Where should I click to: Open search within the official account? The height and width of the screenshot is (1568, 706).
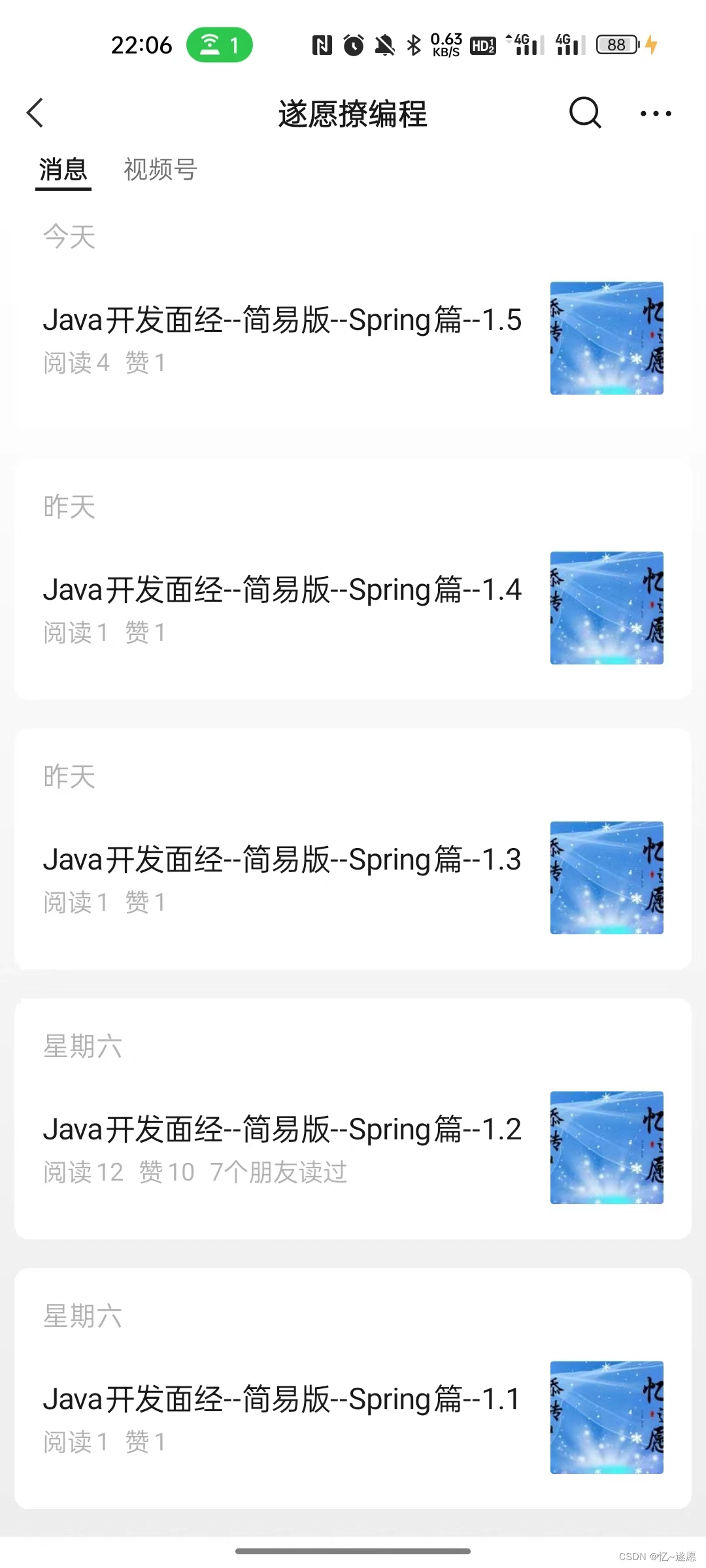[585, 112]
